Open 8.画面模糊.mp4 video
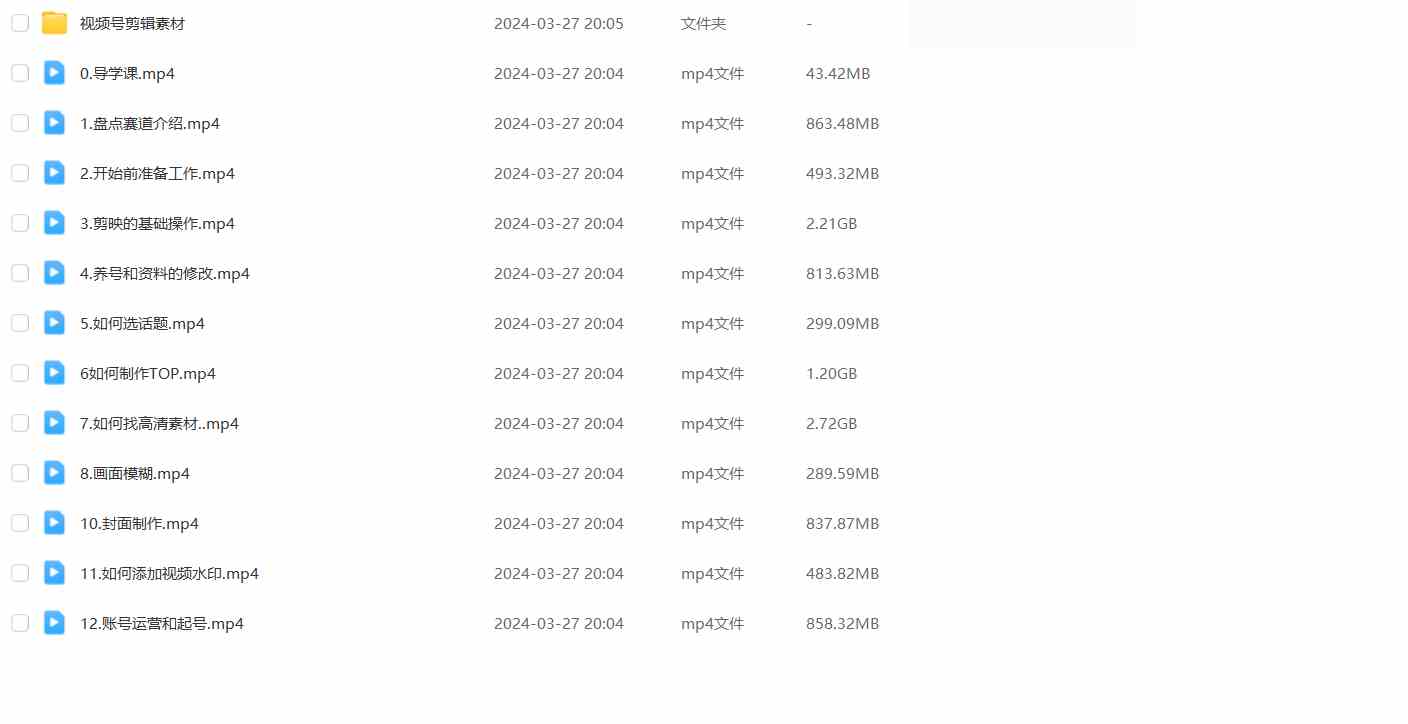 (x=134, y=473)
